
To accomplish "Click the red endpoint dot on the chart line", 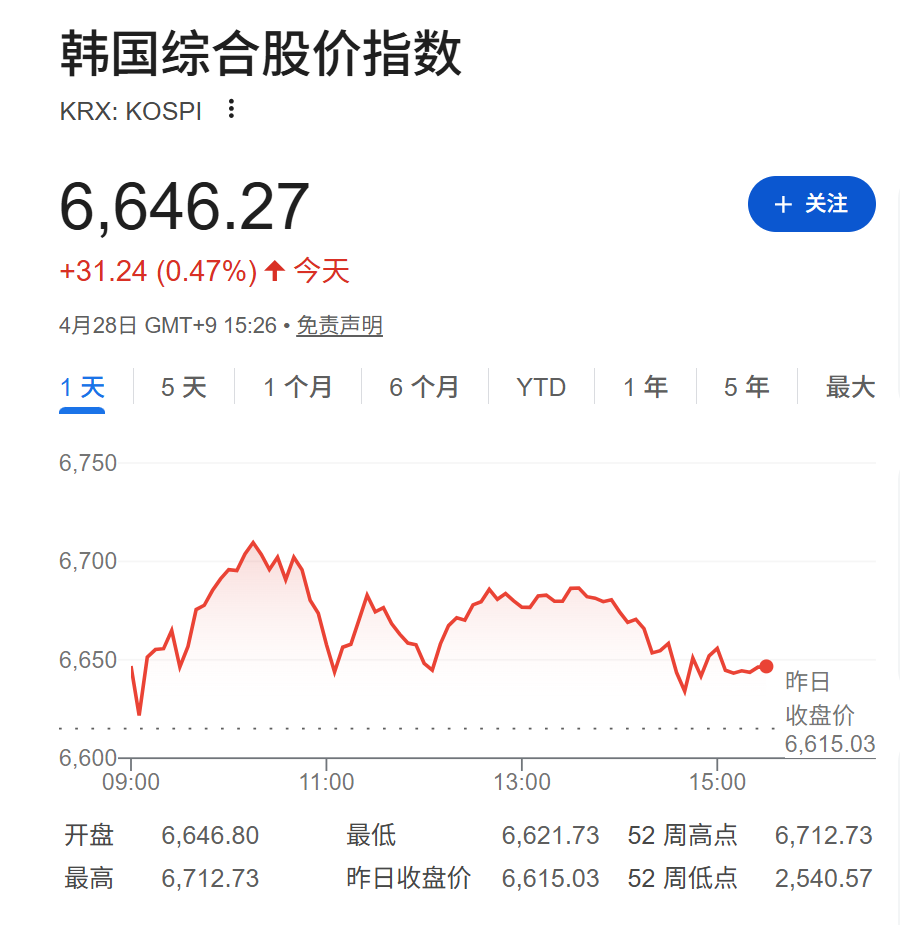I will click(766, 664).
